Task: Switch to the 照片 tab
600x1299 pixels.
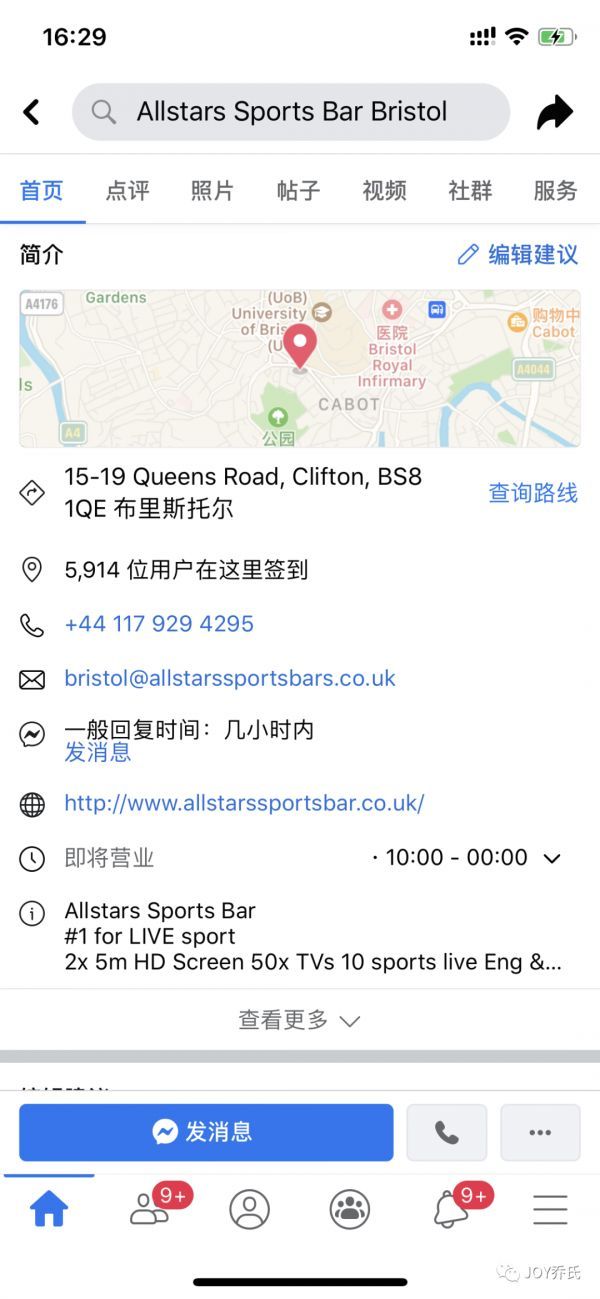Action: (212, 190)
